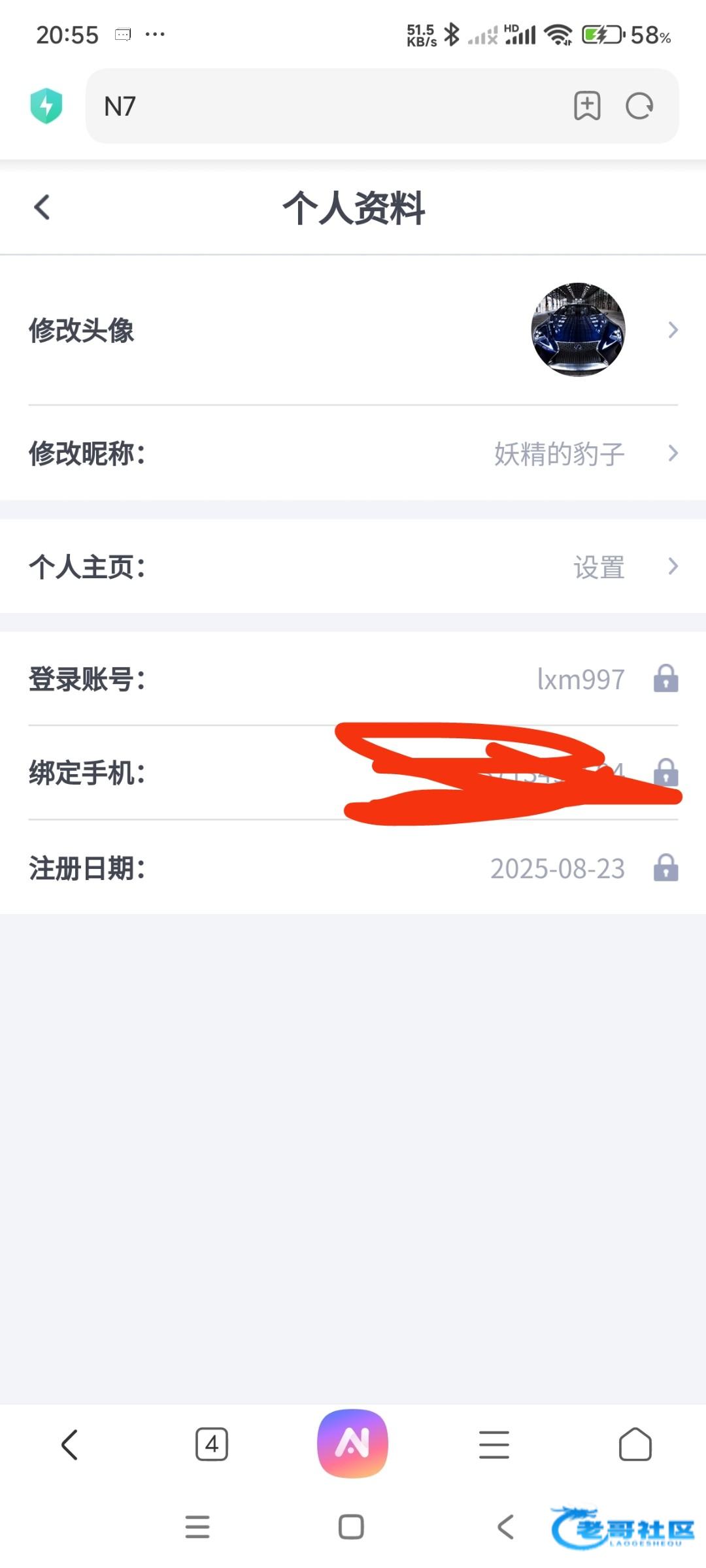
Task: Open the tab switcher showing 4 tabs
Action: pos(212,1445)
